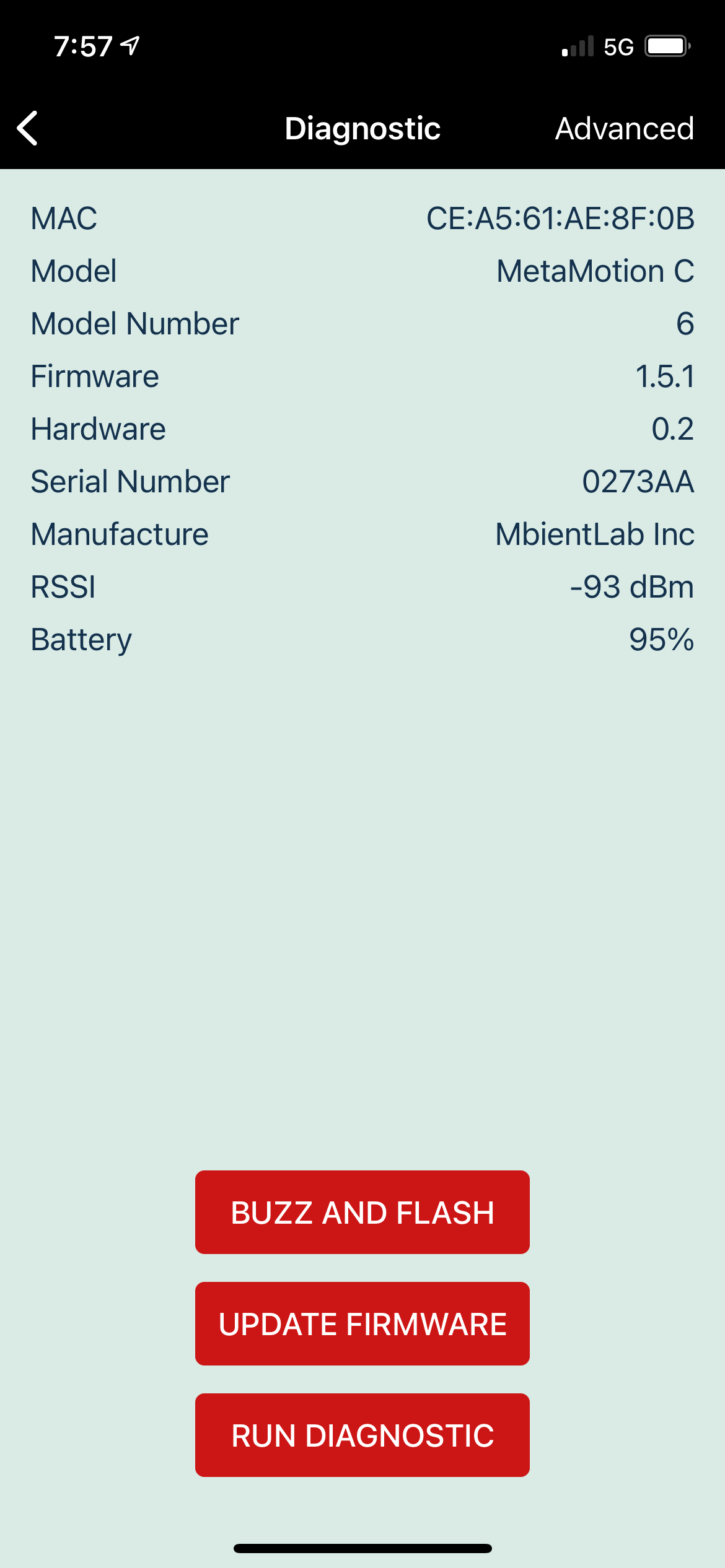Go back using the top-left arrow
Screen dimensions: 725x1568
click(28, 128)
